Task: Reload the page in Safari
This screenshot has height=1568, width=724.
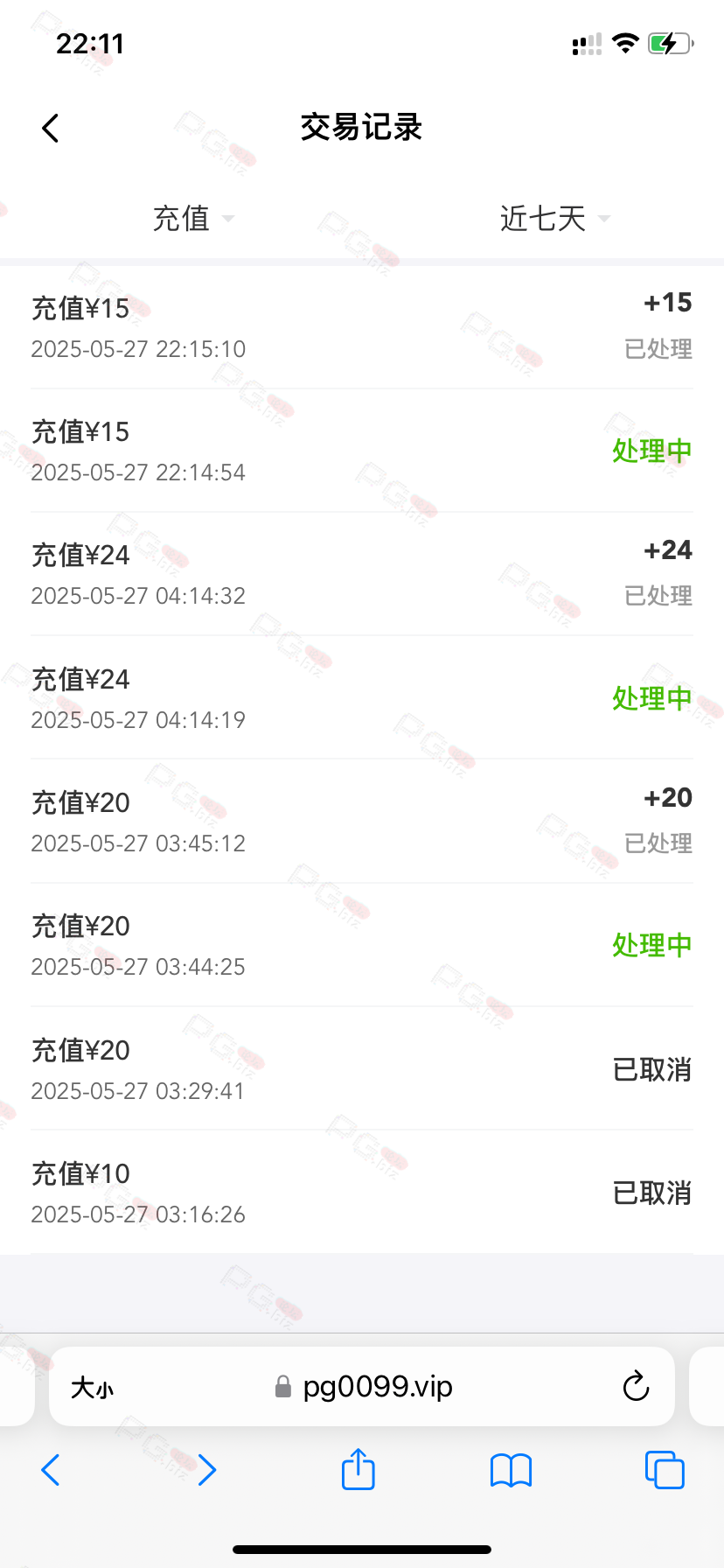Action: coord(636,1387)
